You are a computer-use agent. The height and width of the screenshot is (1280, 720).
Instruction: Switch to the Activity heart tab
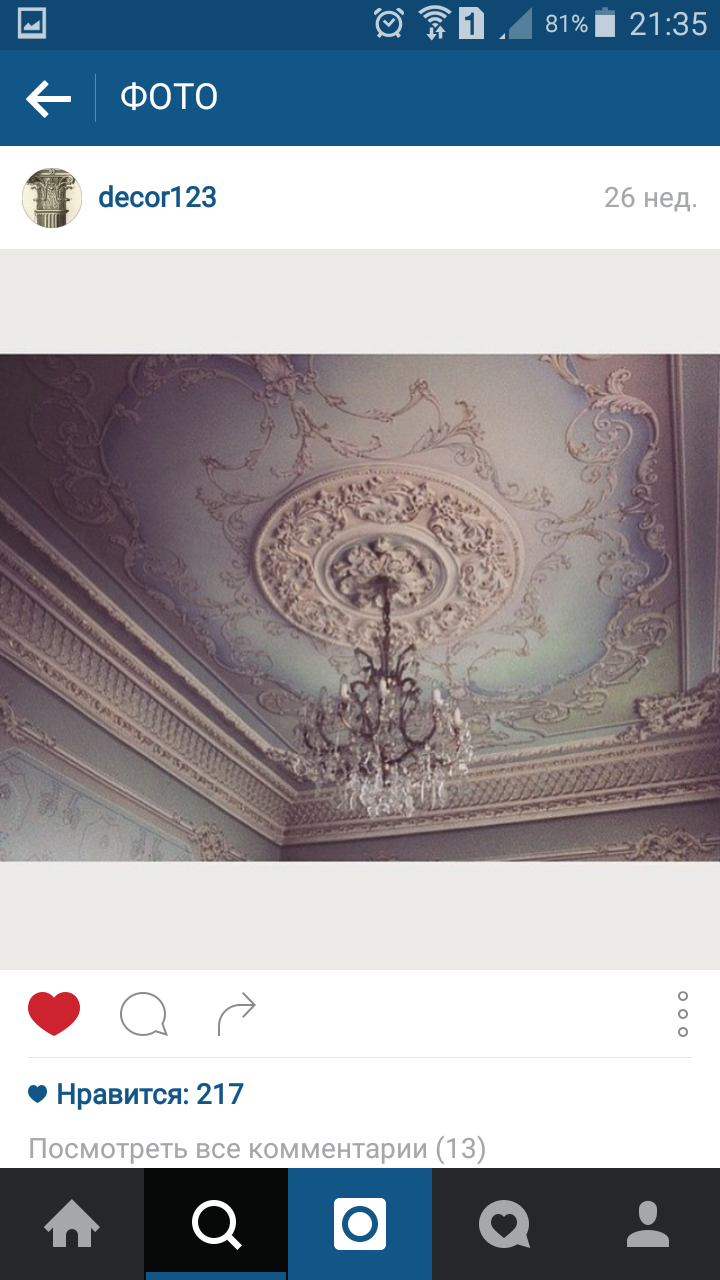[504, 1224]
